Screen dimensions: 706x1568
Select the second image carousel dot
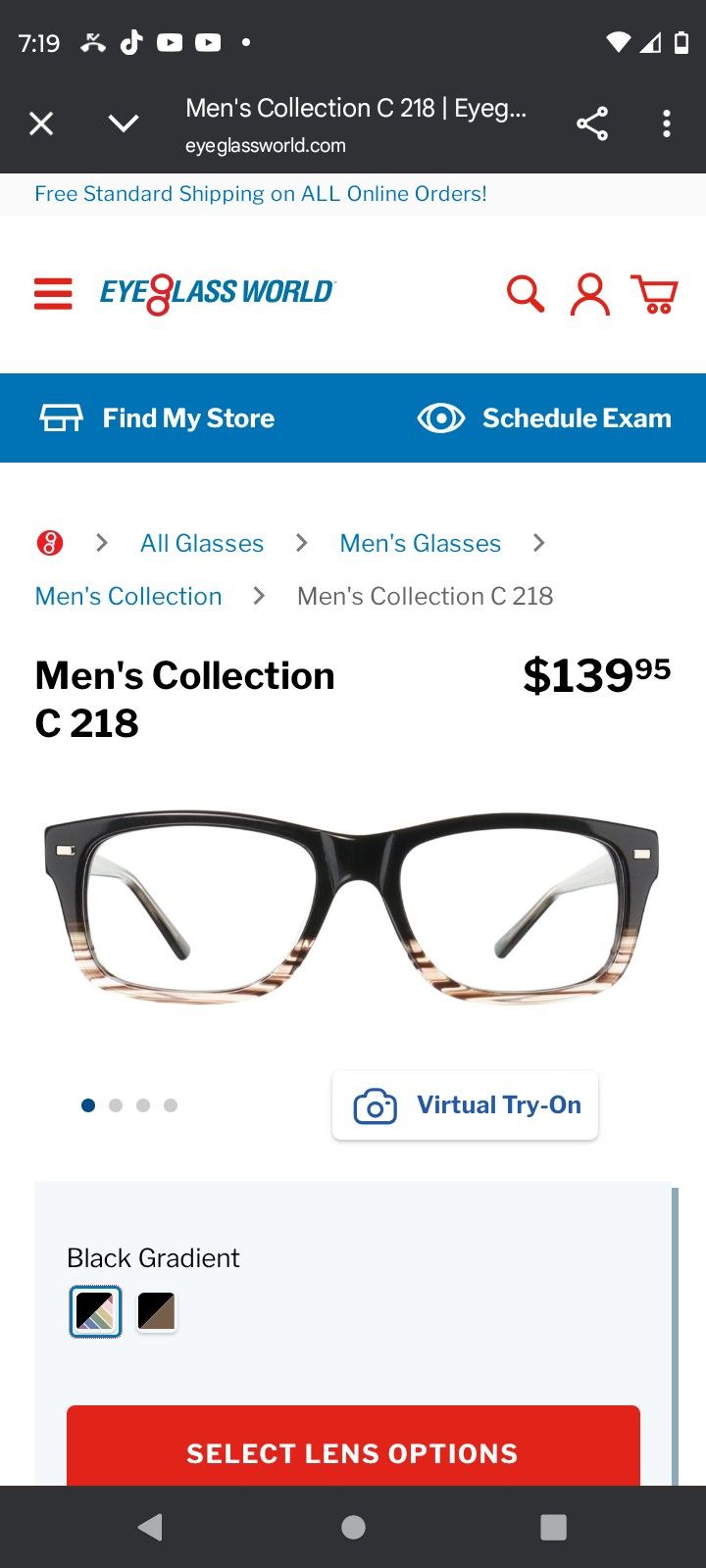tap(116, 1104)
